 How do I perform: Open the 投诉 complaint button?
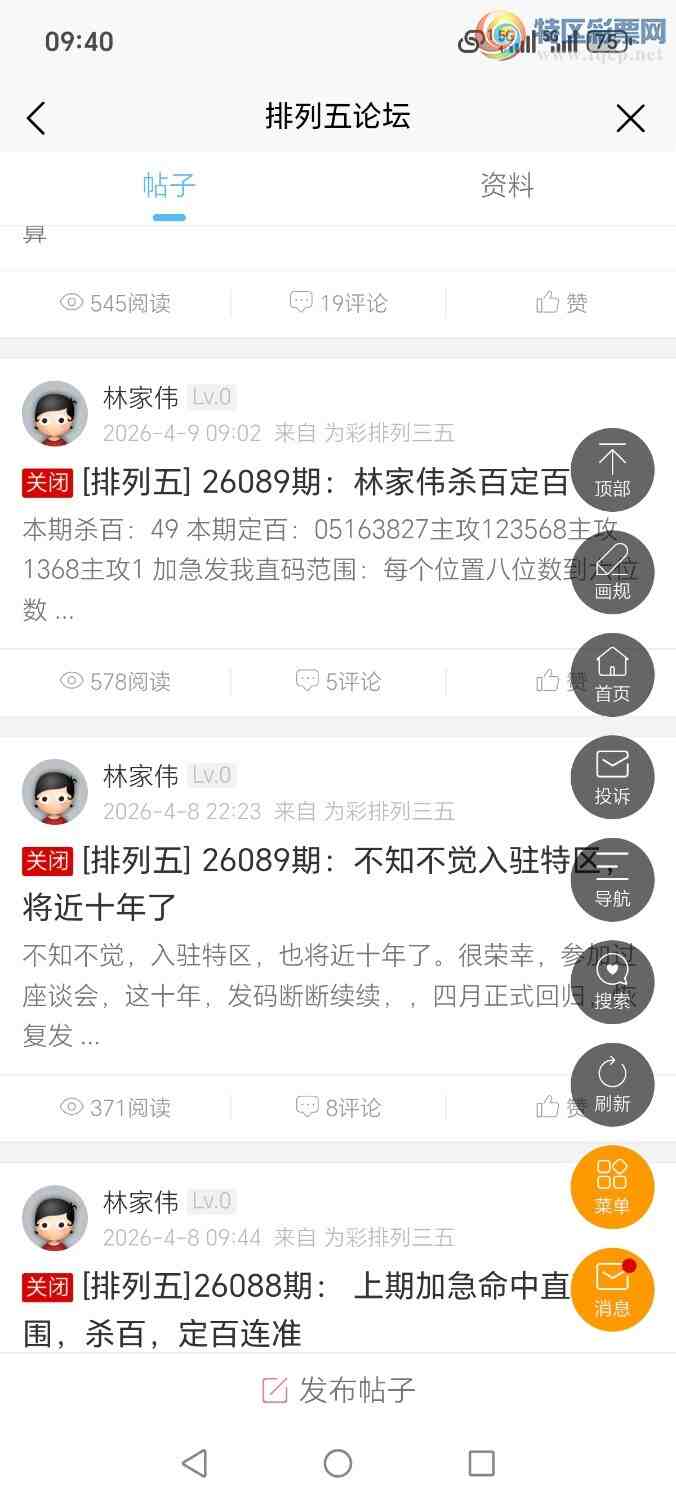(612, 778)
